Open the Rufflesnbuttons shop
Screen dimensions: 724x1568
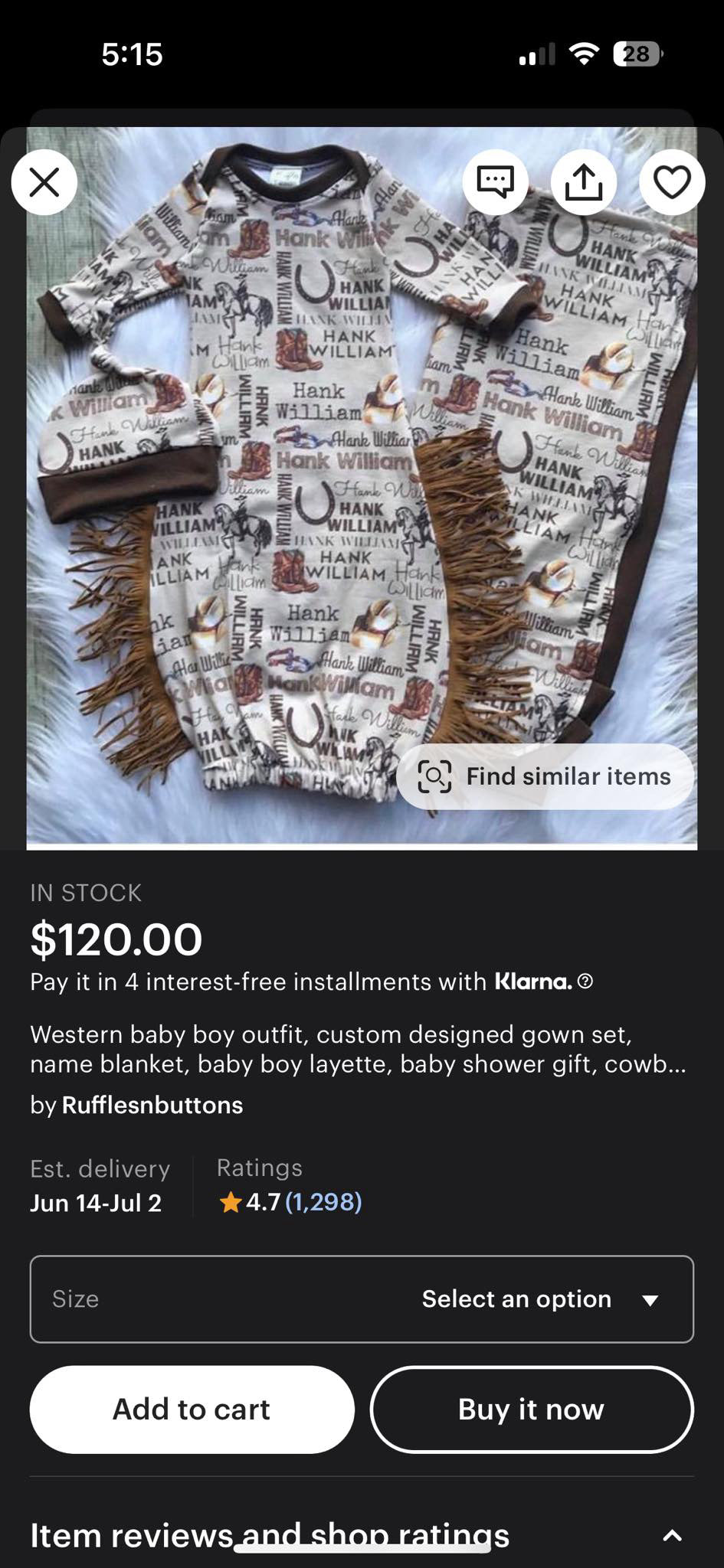click(152, 1105)
